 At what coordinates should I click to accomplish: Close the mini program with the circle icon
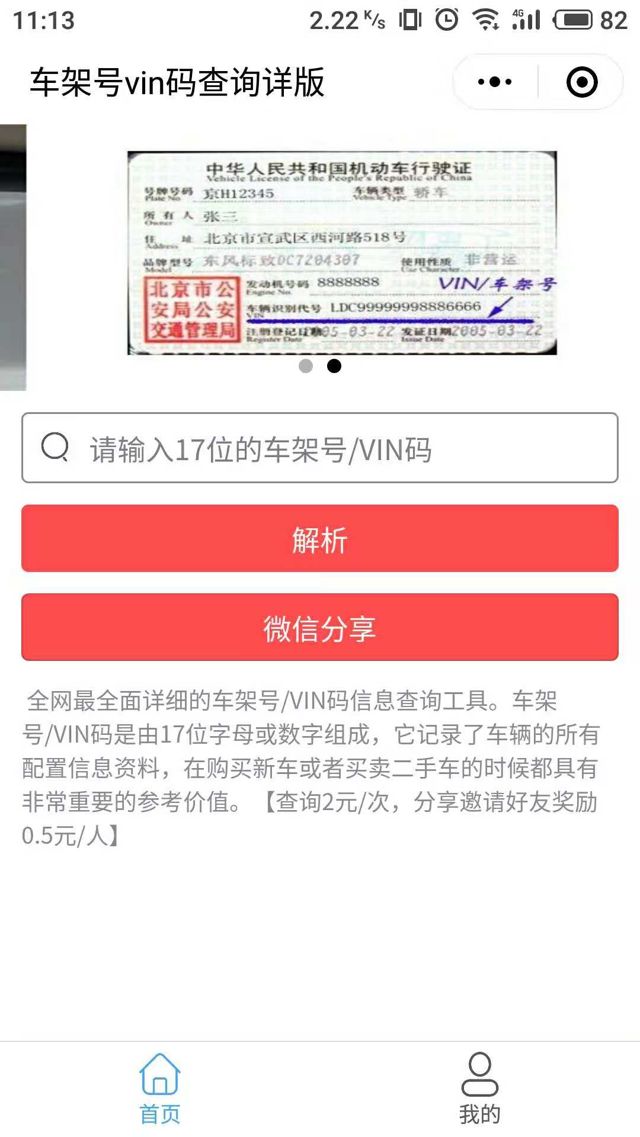point(582,82)
